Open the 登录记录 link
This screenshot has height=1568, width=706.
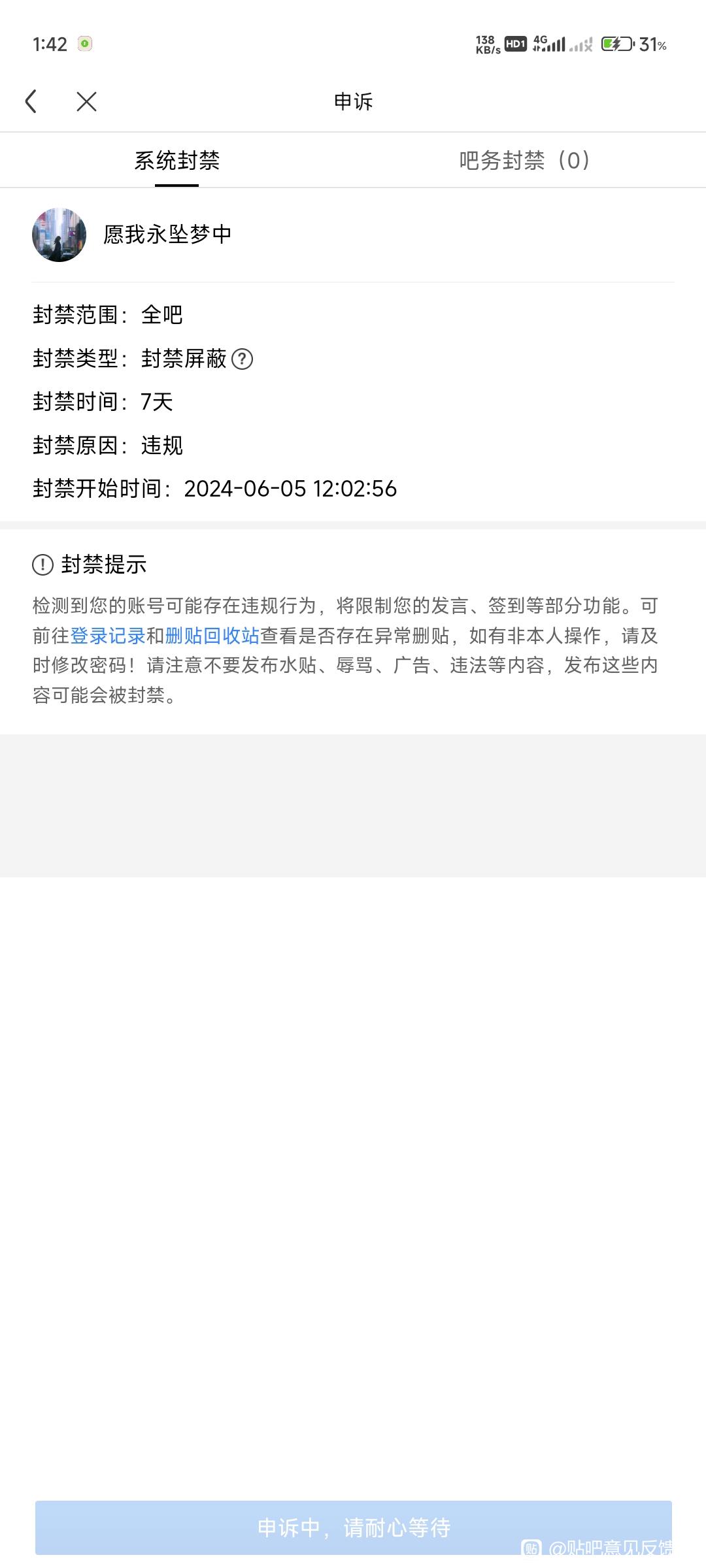pyautogui.click(x=108, y=636)
